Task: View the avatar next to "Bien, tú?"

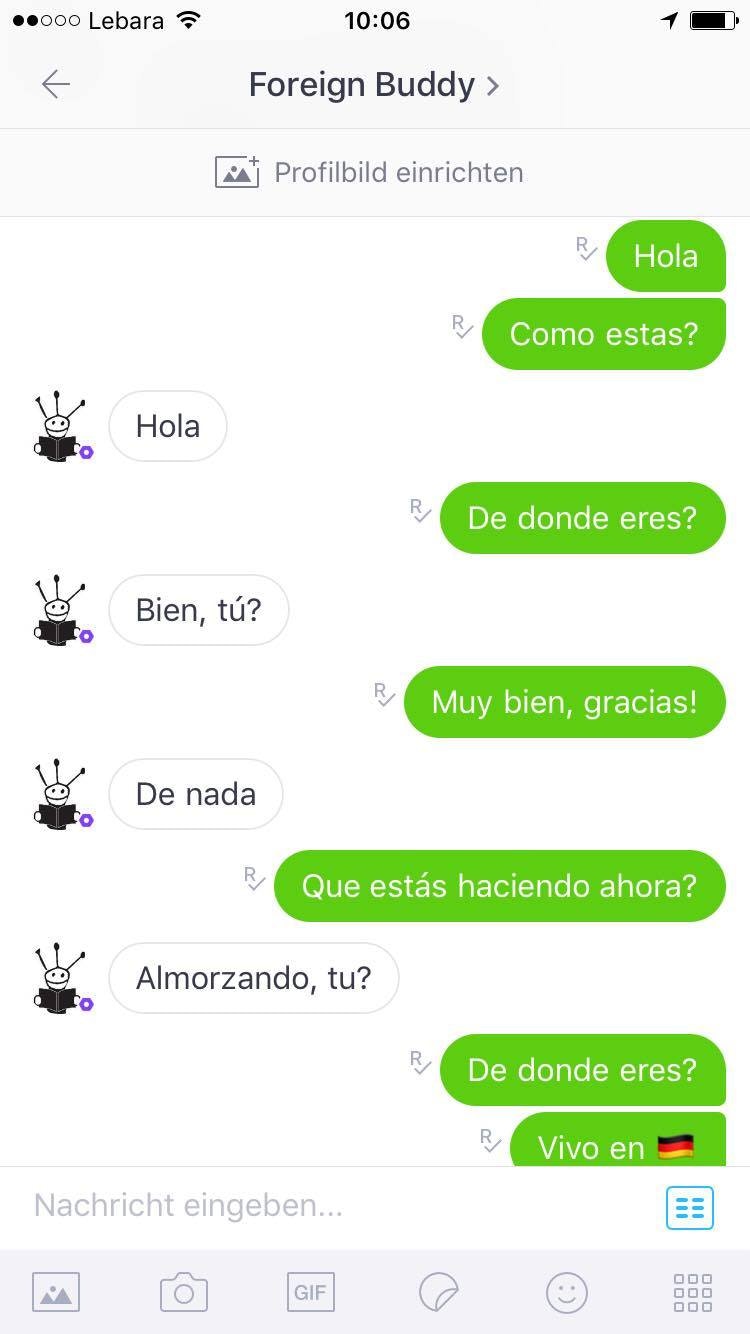Action: click(62, 609)
